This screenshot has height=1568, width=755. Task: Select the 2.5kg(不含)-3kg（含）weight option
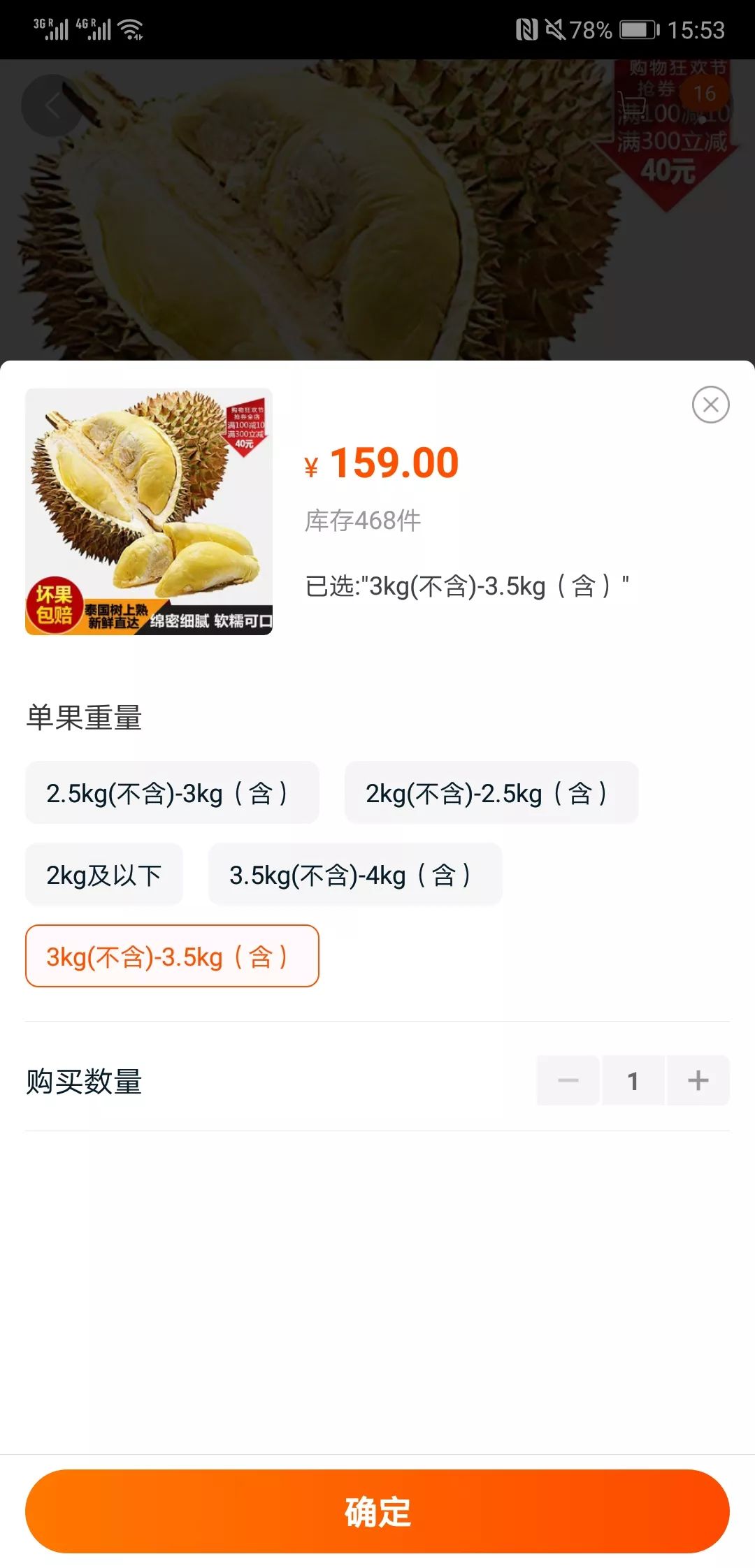pos(172,792)
